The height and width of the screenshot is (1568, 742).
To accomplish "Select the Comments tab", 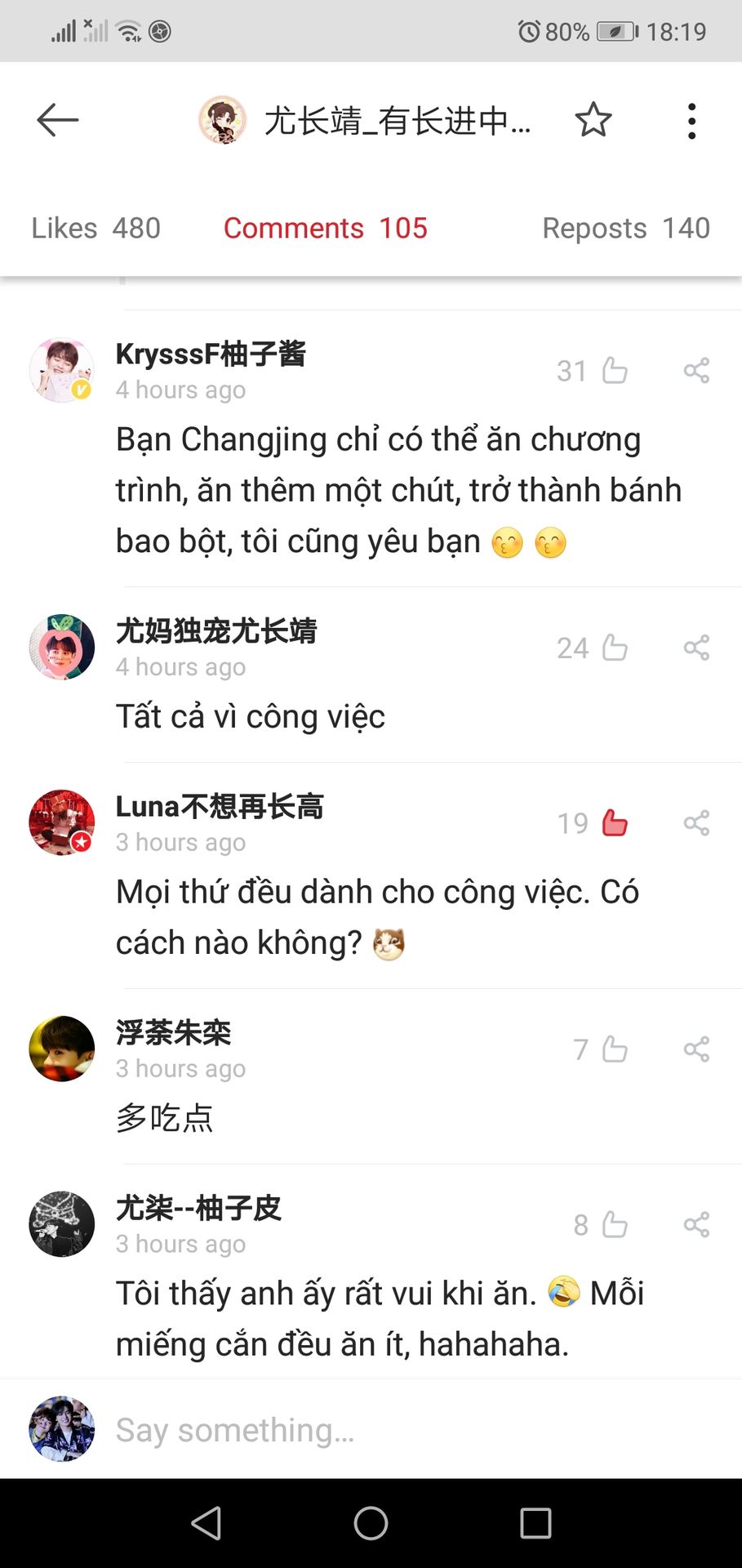I will 325,228.
